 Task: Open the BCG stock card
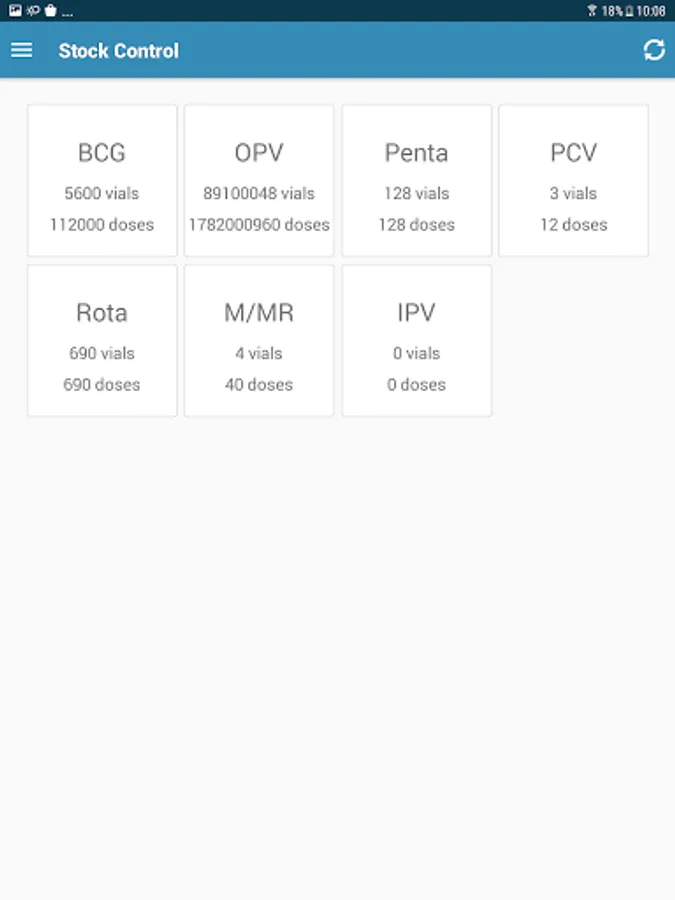pos(102,181)
